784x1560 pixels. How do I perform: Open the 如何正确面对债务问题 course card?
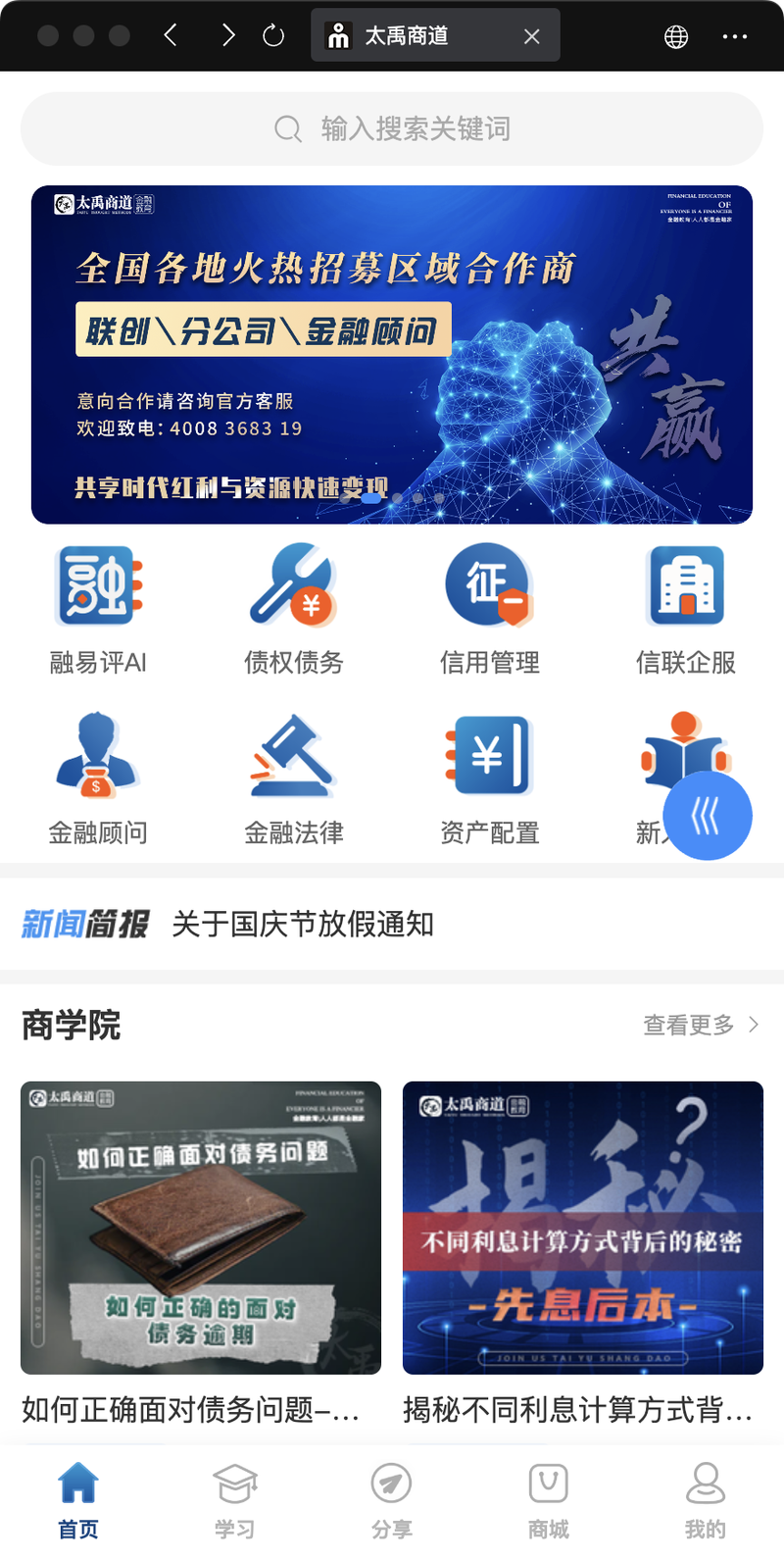[x=201, y=1254]
